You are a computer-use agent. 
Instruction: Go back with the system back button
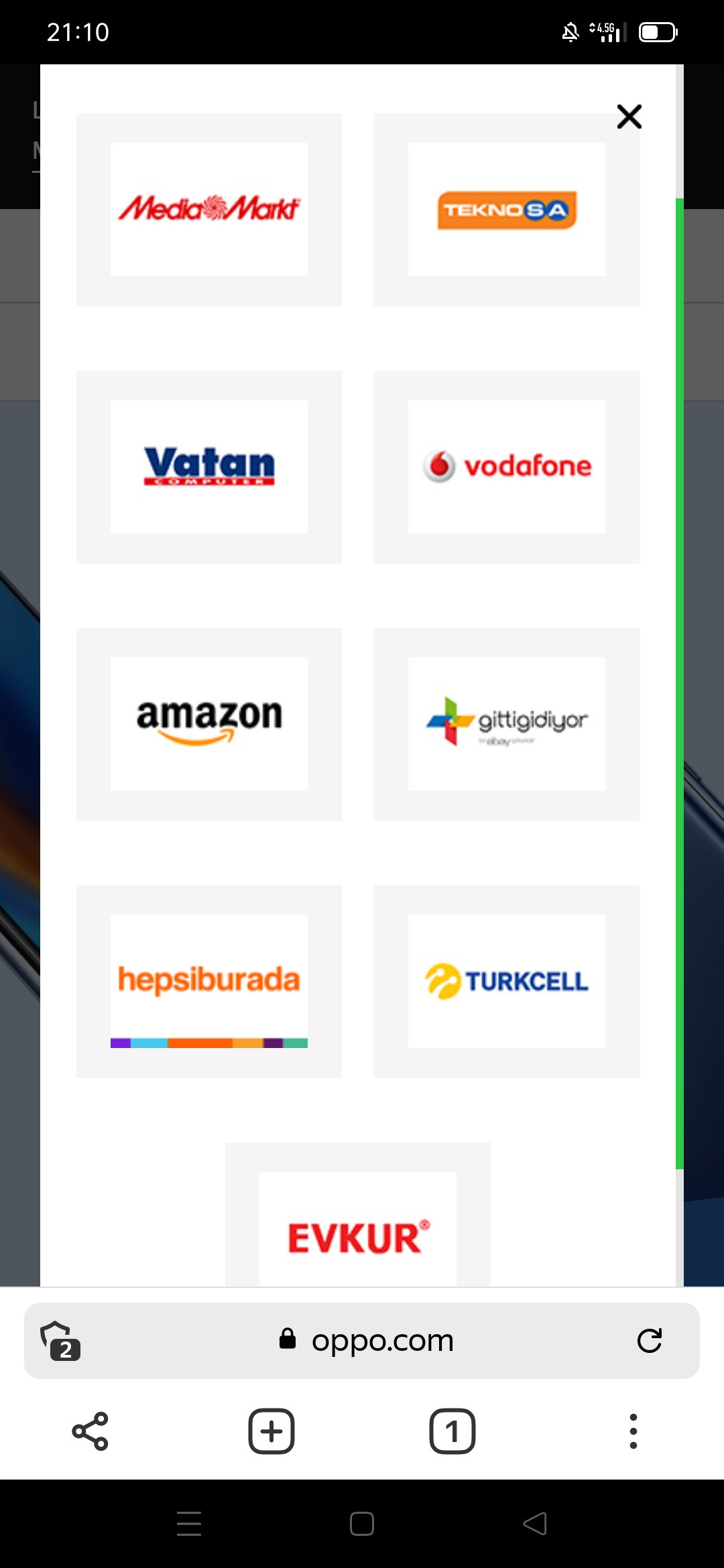pos(535,1524)
